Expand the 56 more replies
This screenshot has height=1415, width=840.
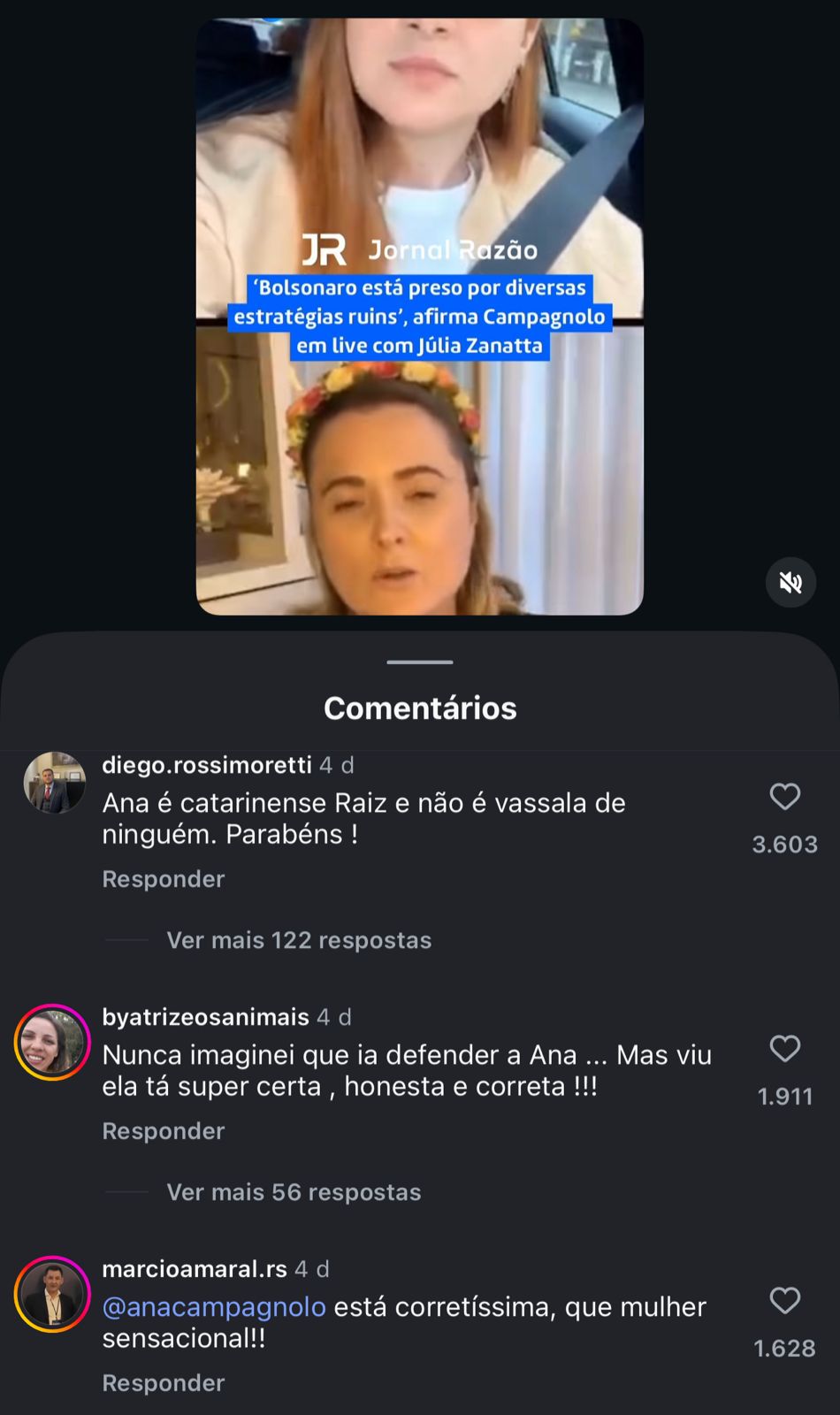pos(294,1192)
